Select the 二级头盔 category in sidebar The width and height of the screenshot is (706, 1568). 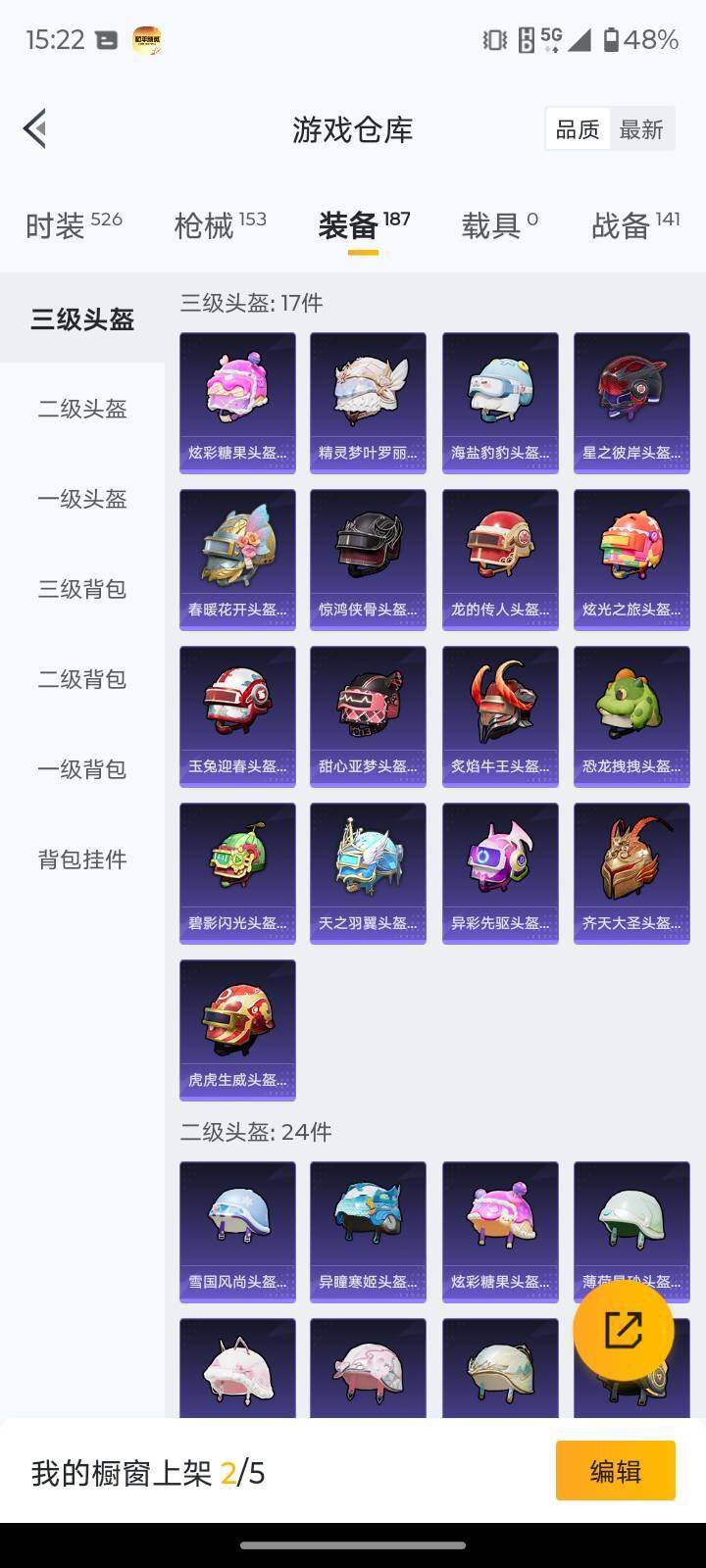pos(82,411)
